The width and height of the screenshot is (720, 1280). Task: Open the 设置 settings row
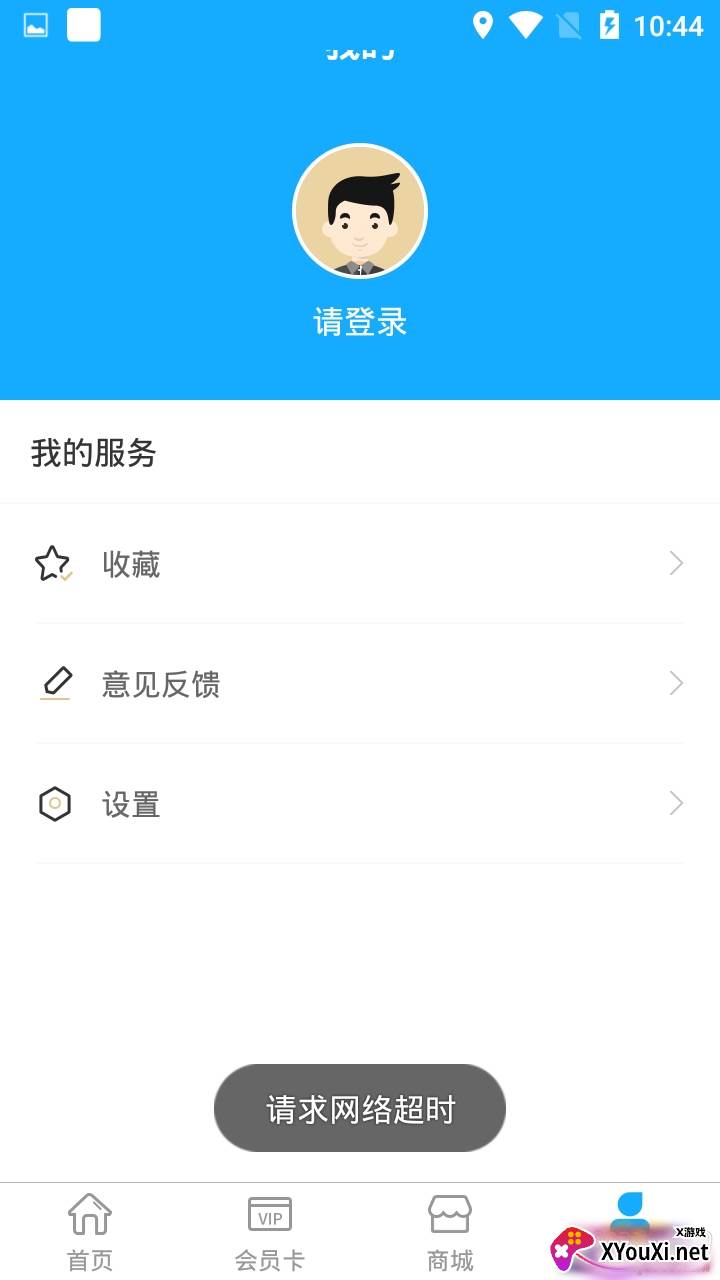pos(360,804)
